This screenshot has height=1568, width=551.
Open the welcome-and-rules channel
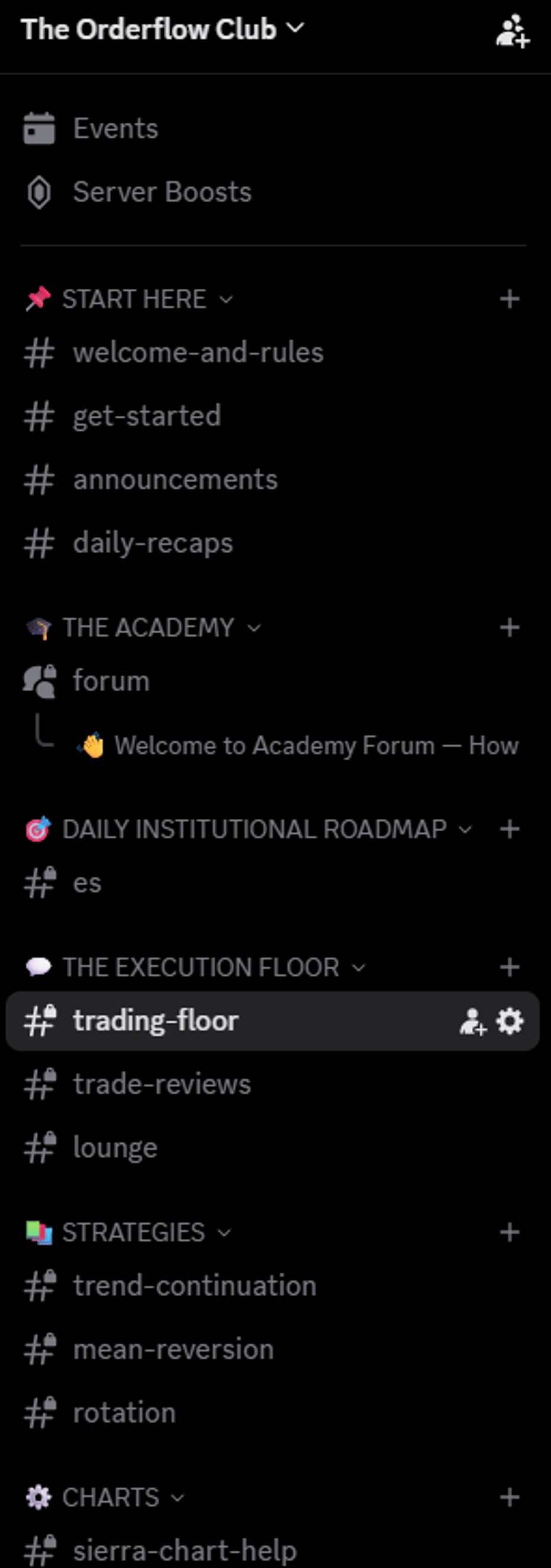(x=273, y=353)
